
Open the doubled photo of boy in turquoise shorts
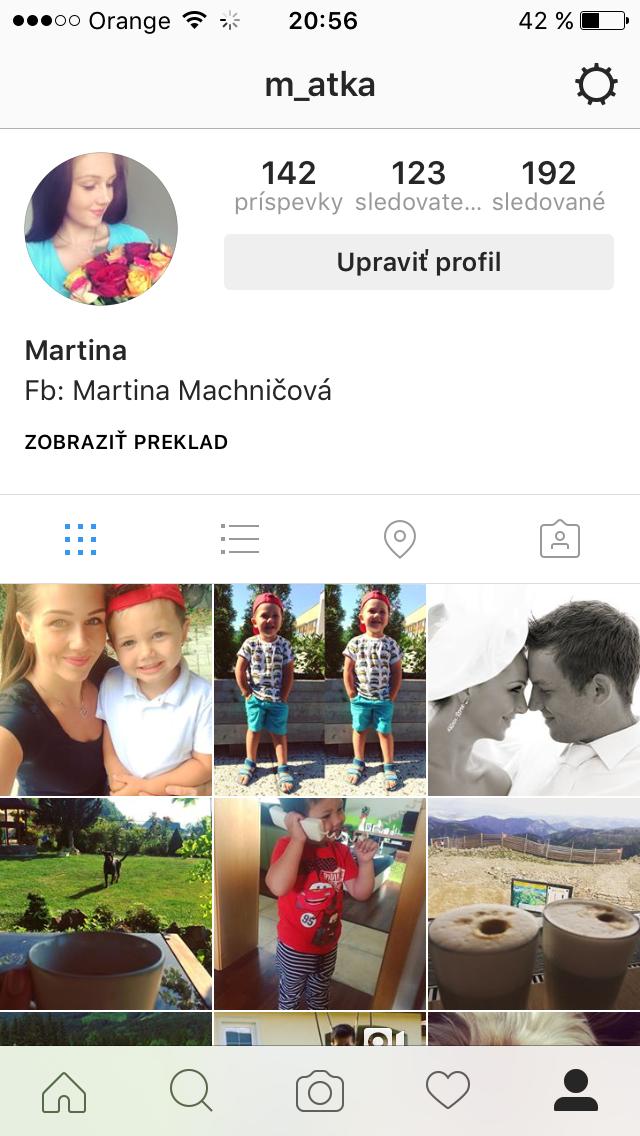tap(320, 690)
